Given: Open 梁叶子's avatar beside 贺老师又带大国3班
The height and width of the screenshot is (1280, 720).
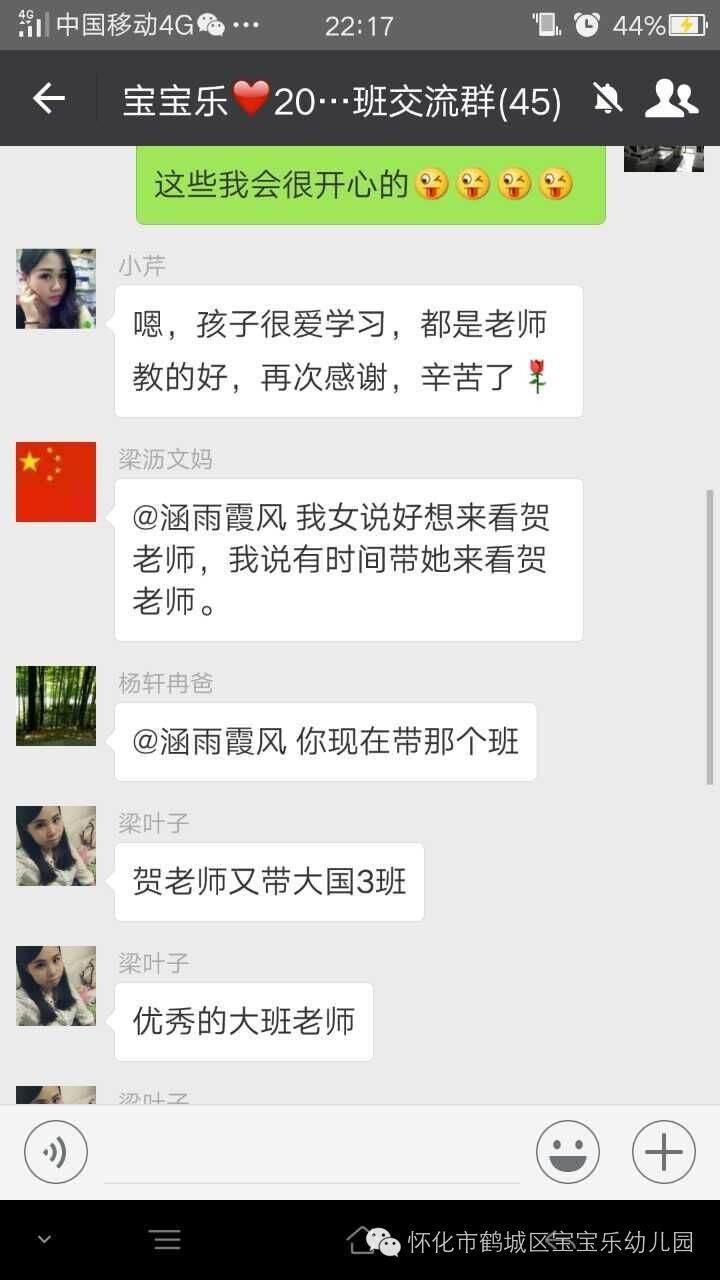Looking at the screenshot, I should [x=56, y=846].
